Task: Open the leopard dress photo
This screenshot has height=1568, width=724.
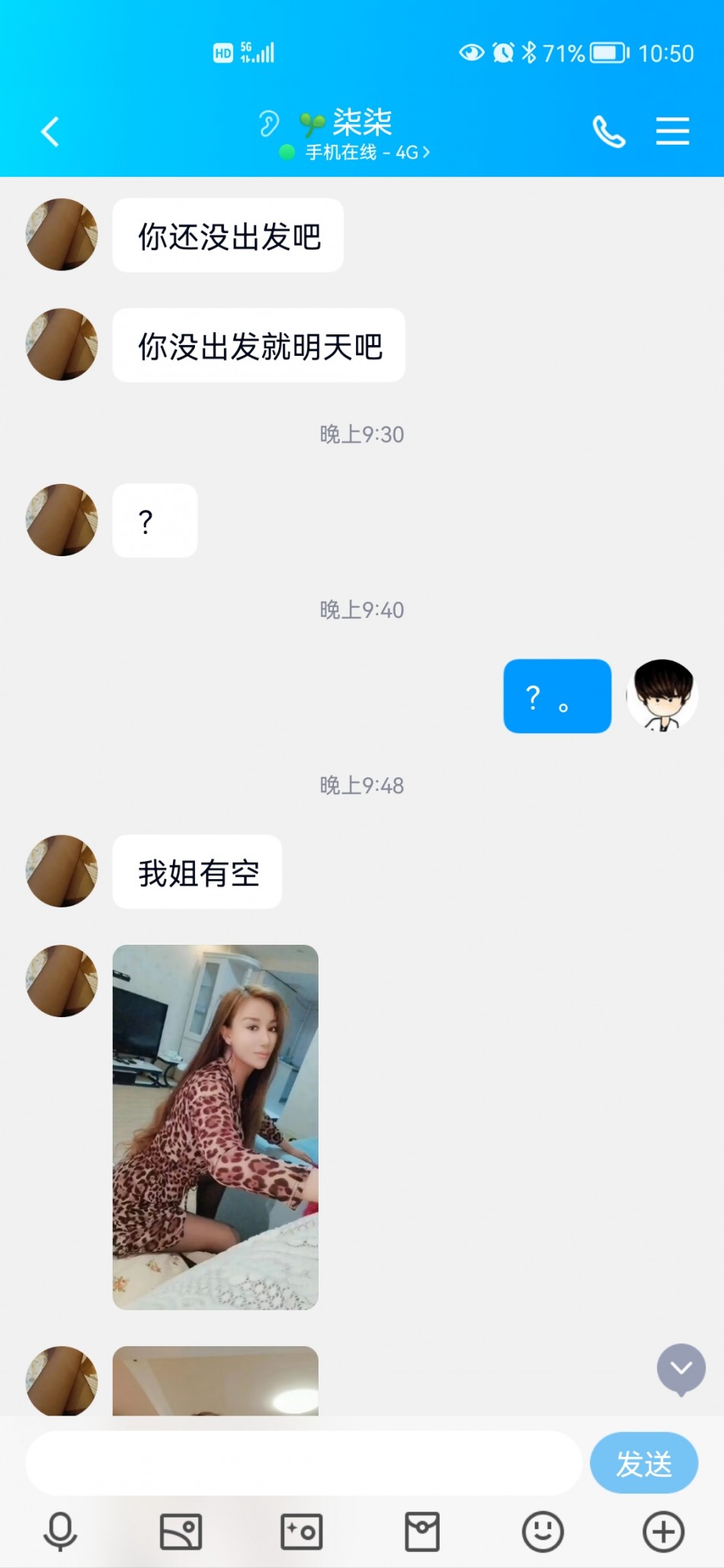Action: tap(216, 1127)
